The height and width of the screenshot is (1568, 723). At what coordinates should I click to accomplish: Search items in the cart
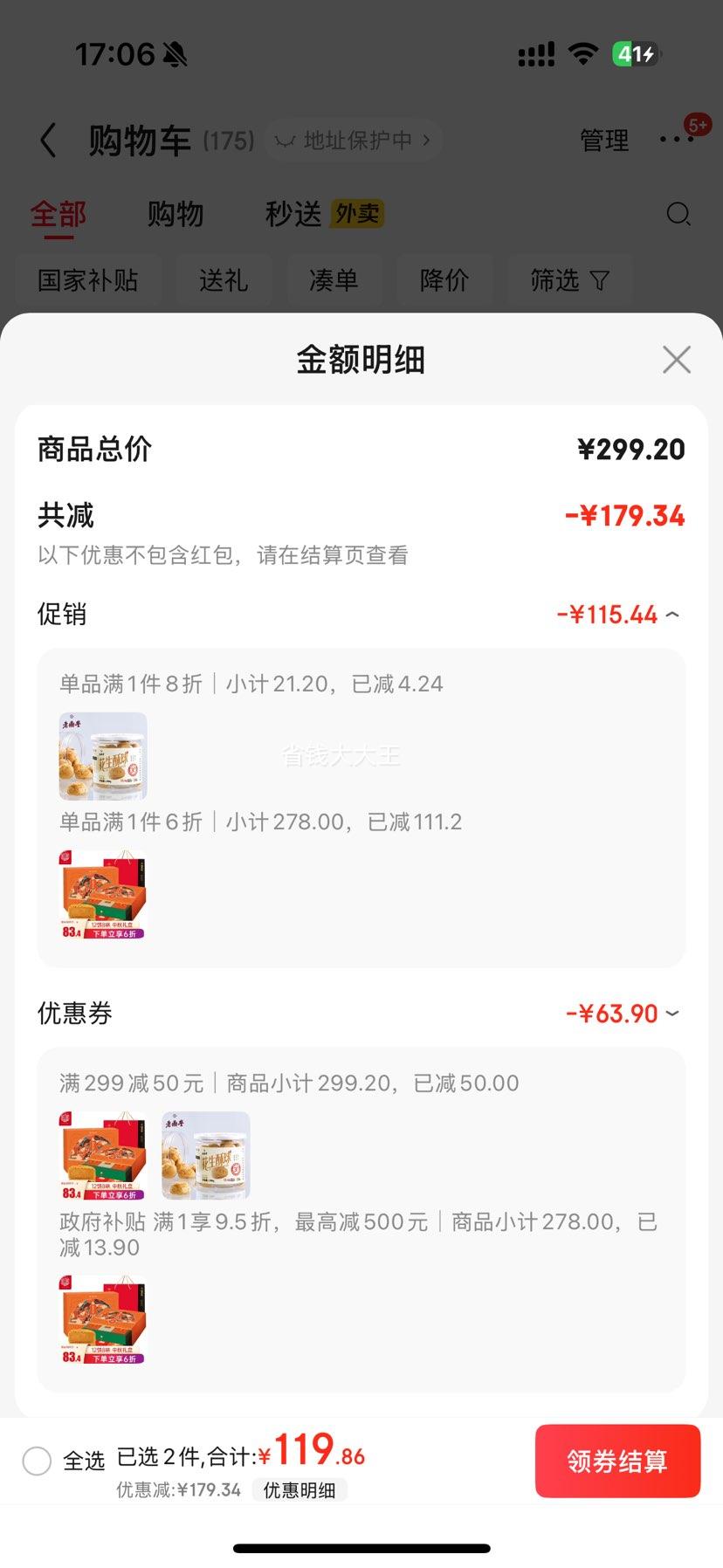pos(678,214)
